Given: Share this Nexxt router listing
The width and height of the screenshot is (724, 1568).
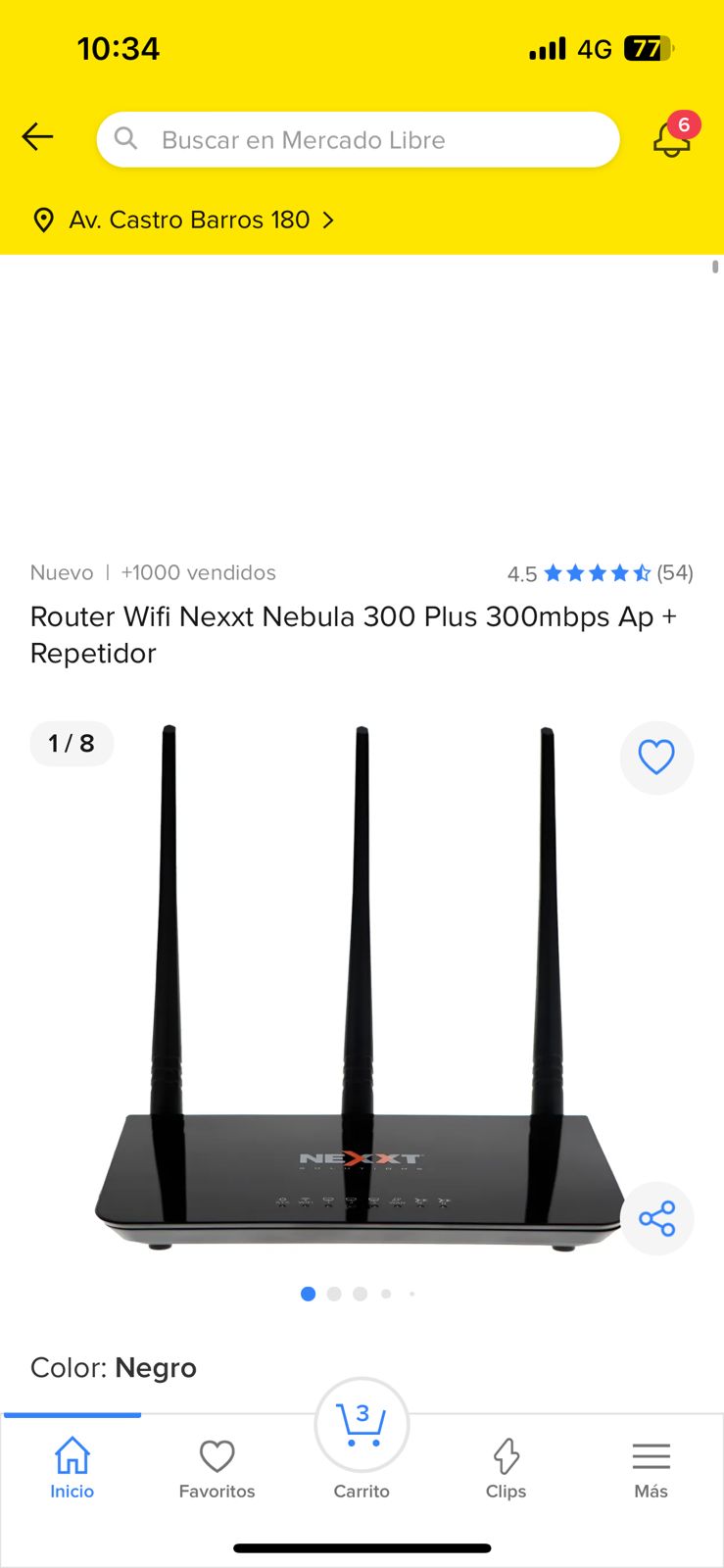Looking at the screenshot, I should click(x=656, y=1218).
